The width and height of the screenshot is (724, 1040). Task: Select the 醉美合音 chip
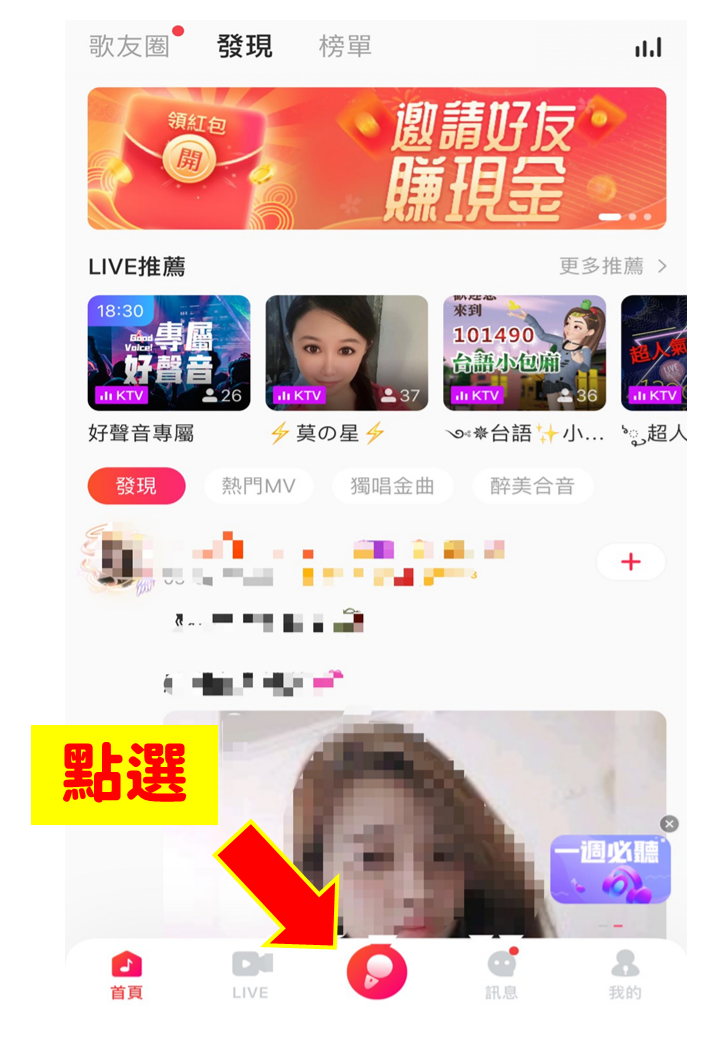coord(532,487)
